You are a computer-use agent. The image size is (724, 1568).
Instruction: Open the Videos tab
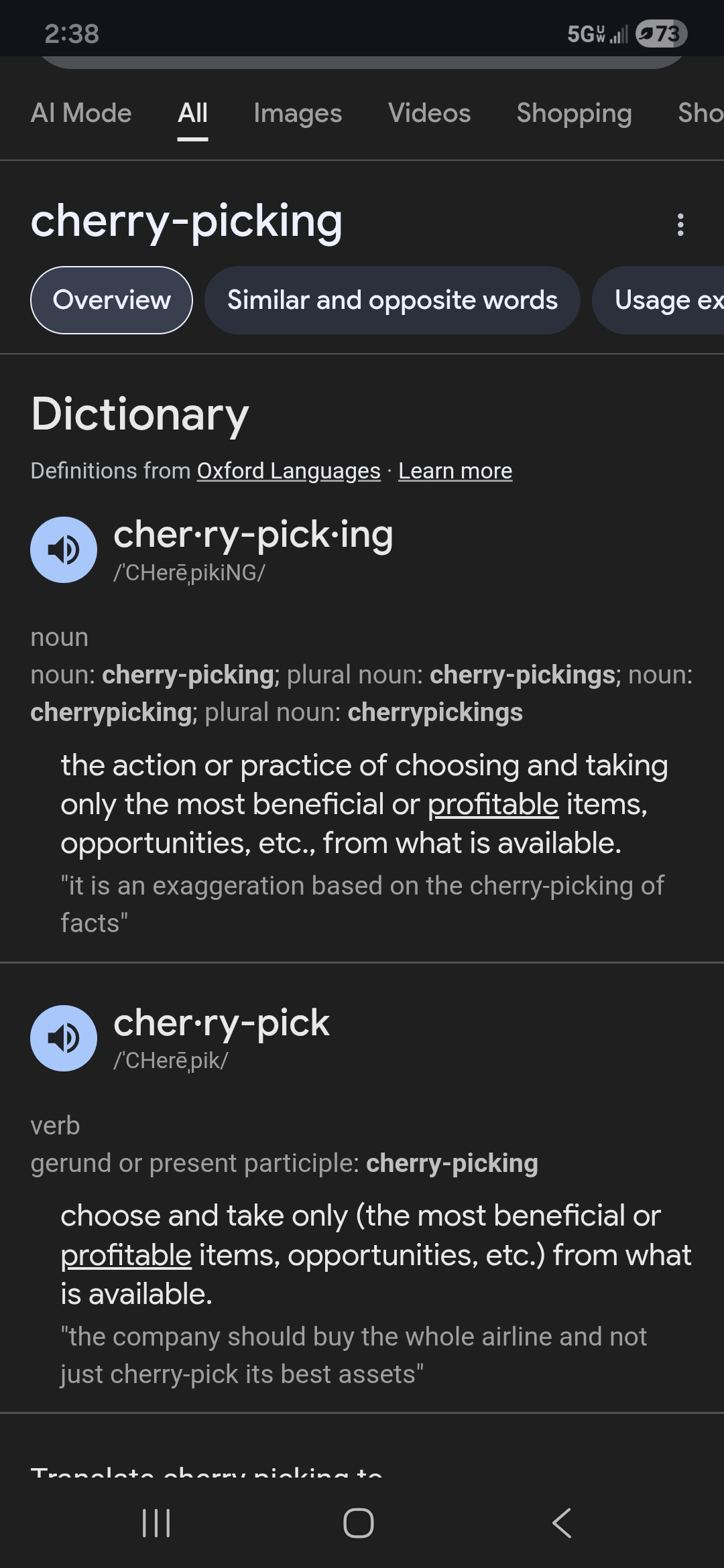coord(429,113)
